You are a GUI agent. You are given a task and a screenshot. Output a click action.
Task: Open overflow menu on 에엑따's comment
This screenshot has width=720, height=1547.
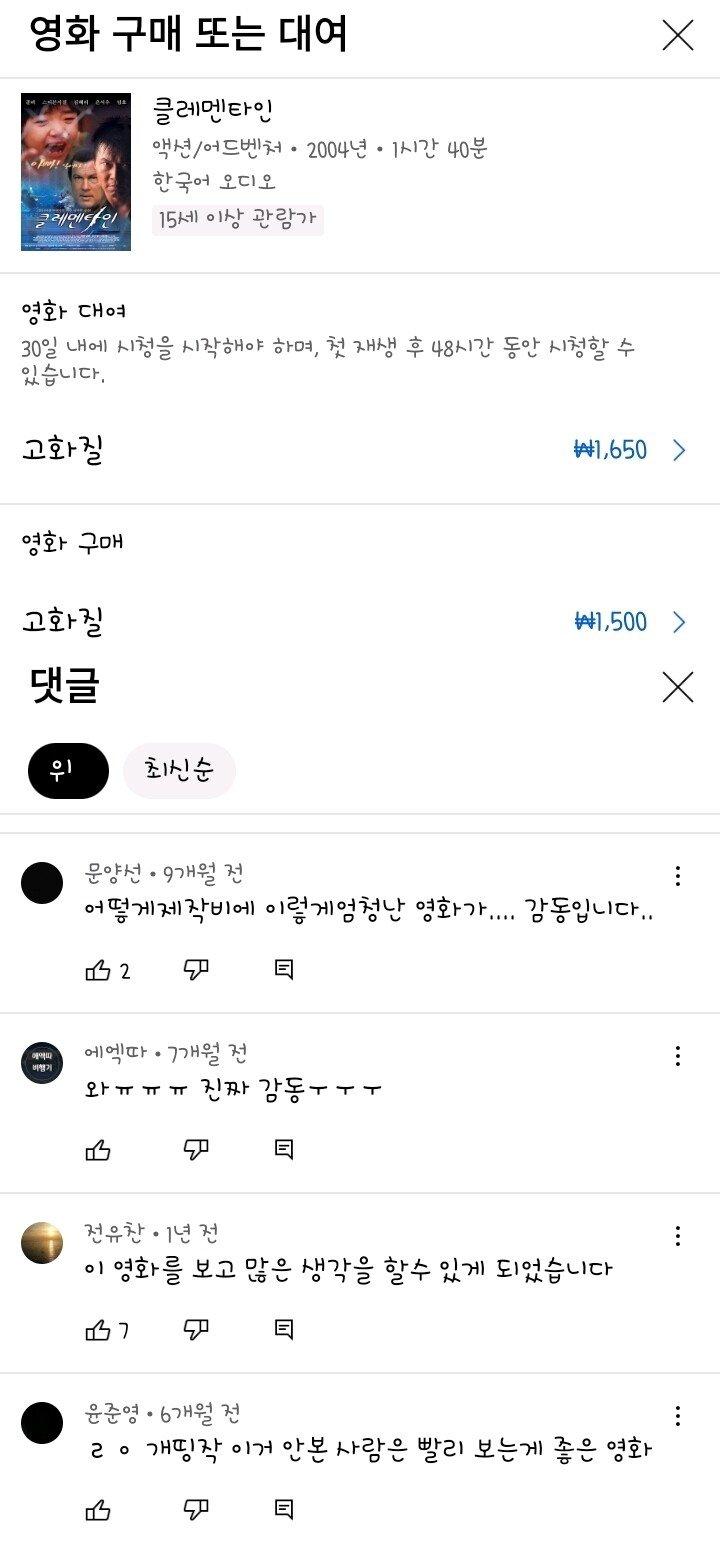point(678,1056)
